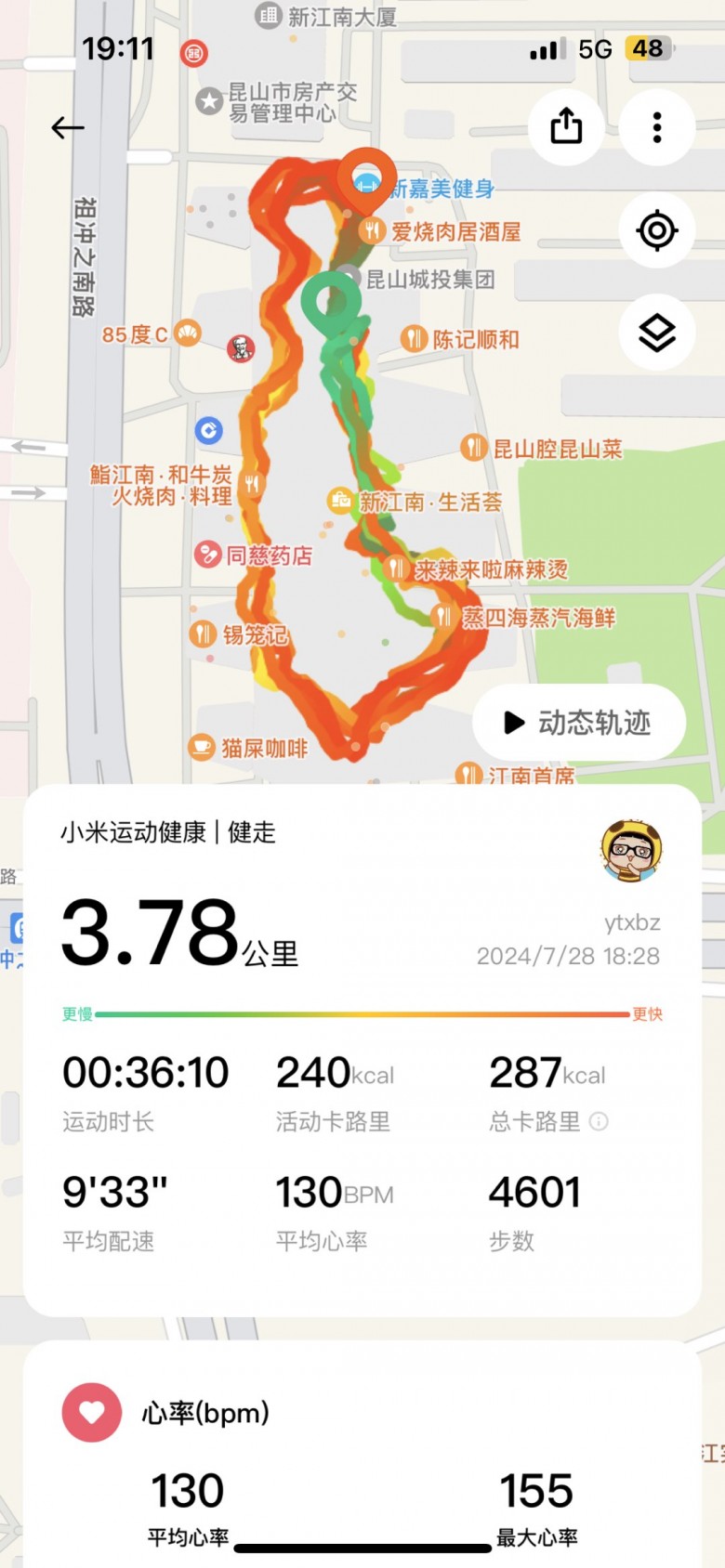Go back using the arrow icon

click(68, 127)
